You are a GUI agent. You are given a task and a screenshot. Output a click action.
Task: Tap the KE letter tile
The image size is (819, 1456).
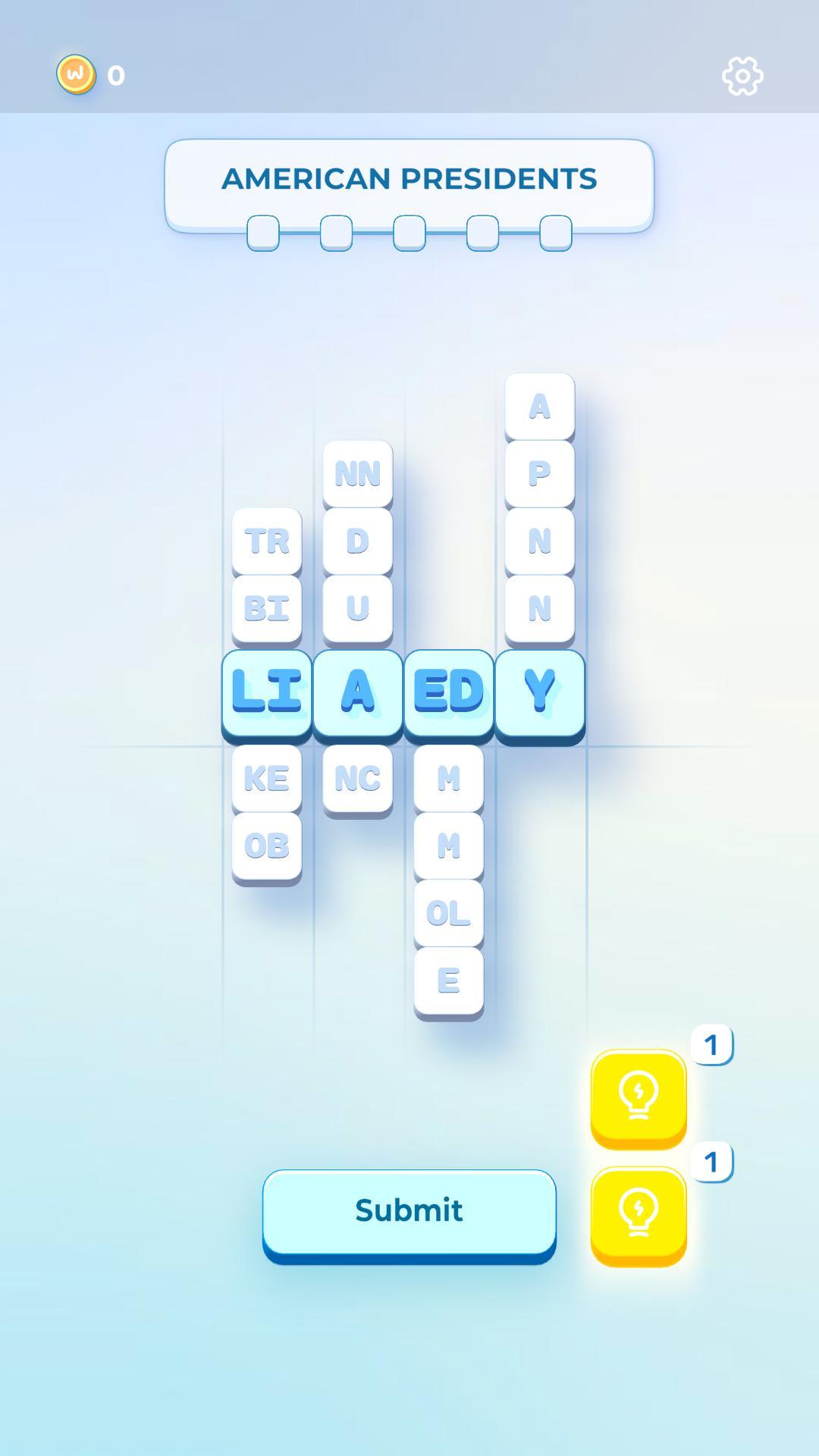[x=267, y=779]
